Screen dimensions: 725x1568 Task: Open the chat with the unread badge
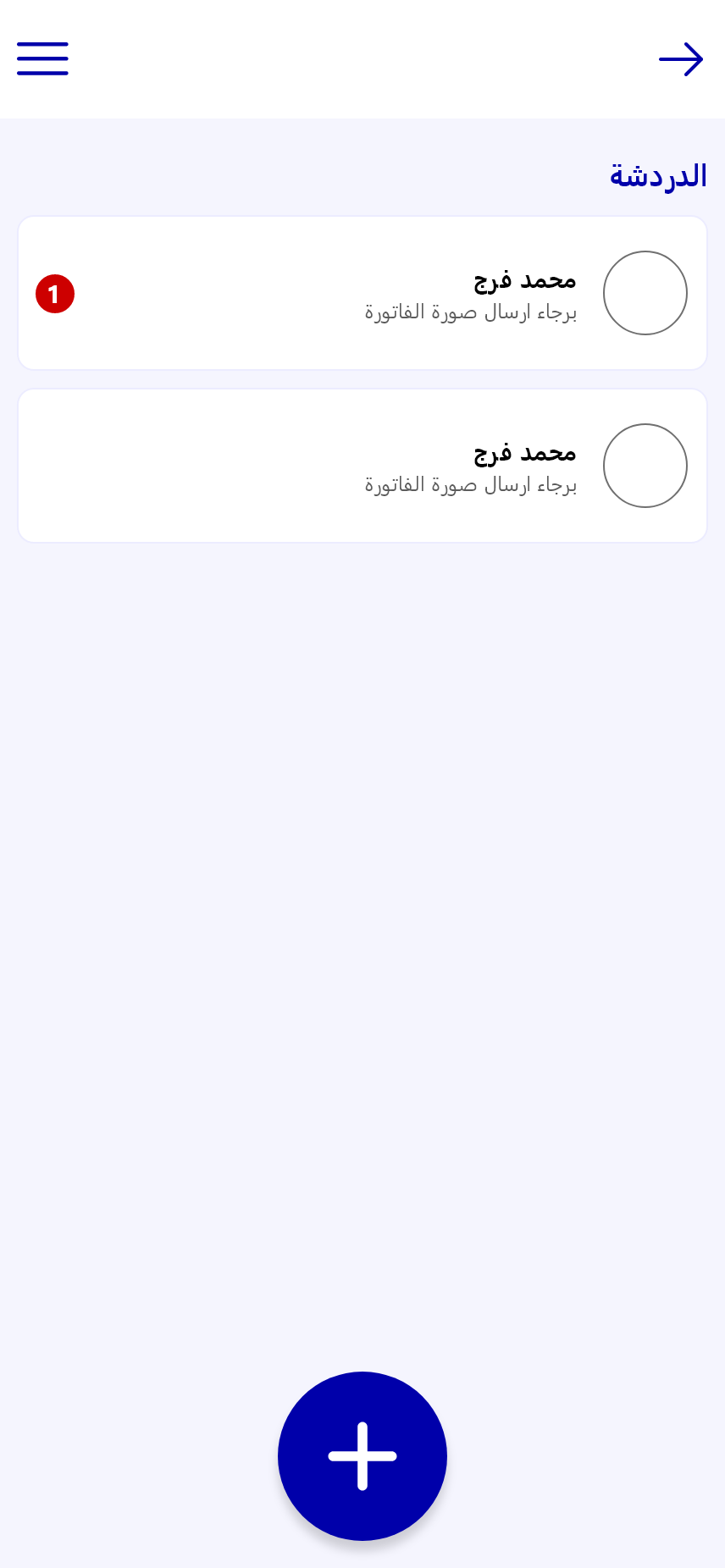(x=362, y=293)
